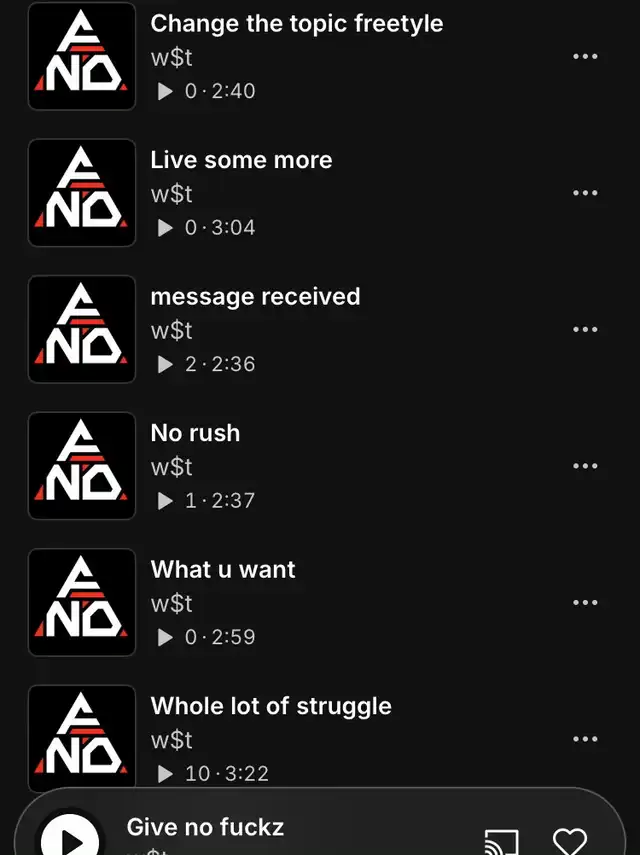Image resolution: width=640 pixels, height=855 pixels.
Task: Open more actions for What u want
Action: pyautogui.click(x=585, y=603)
